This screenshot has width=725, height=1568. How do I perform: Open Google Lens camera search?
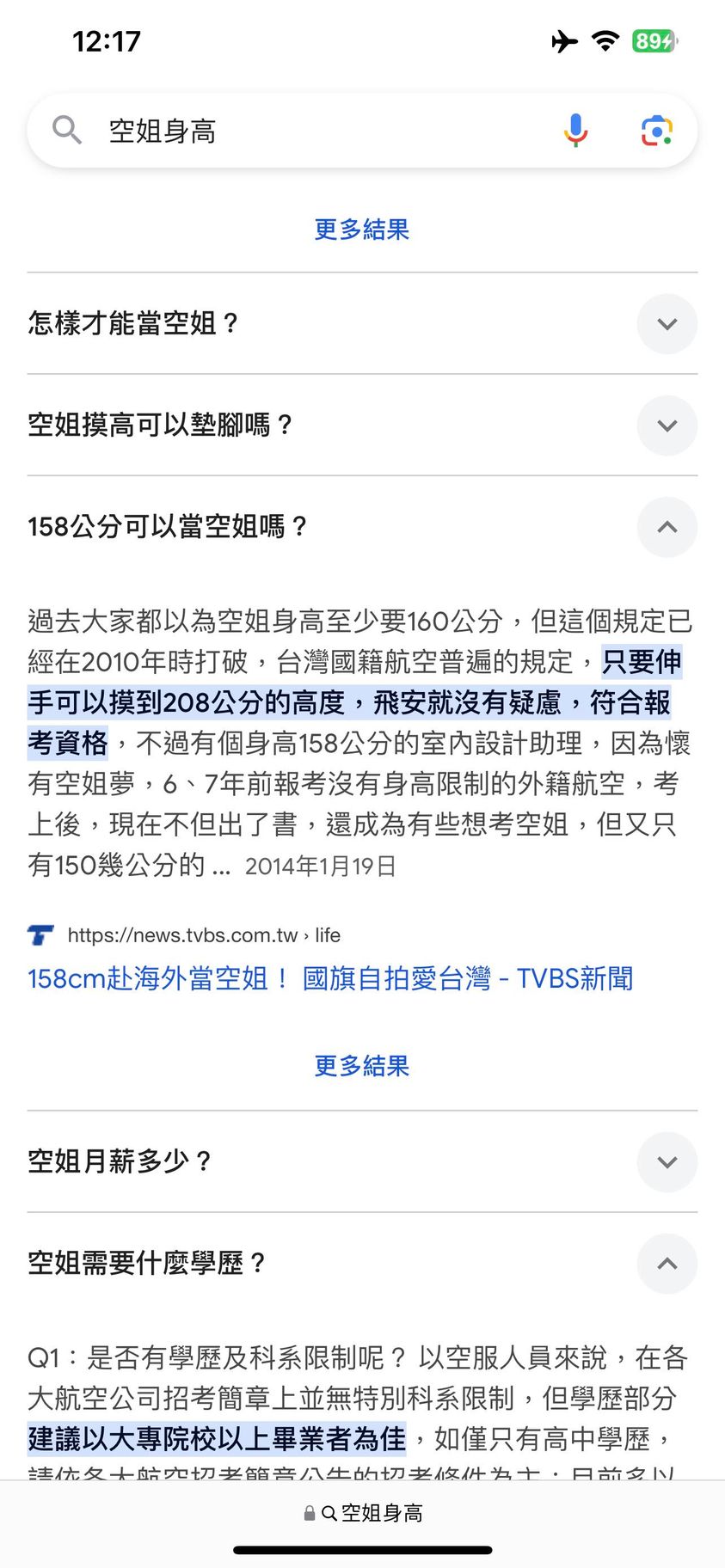656,131
